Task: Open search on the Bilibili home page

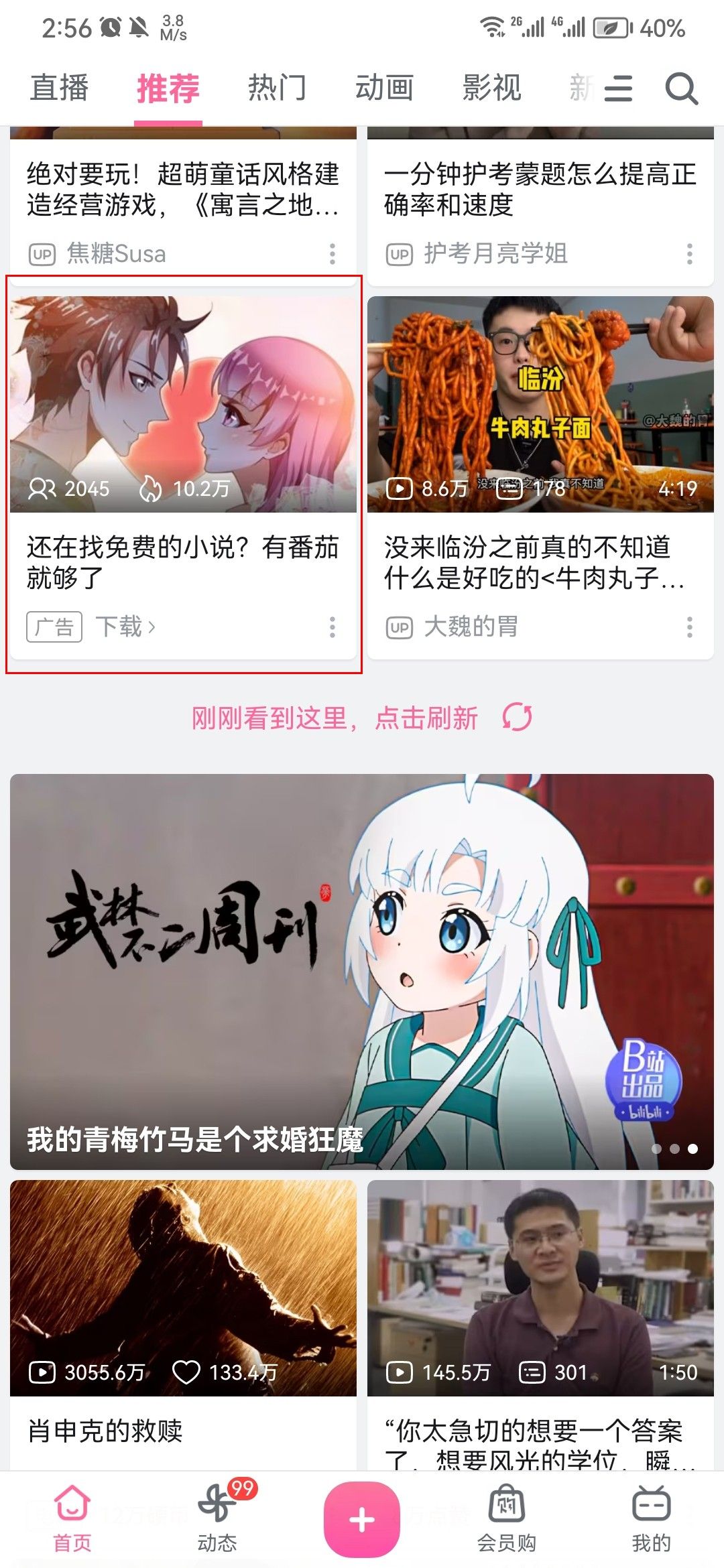Action: (x=681, y=88)
